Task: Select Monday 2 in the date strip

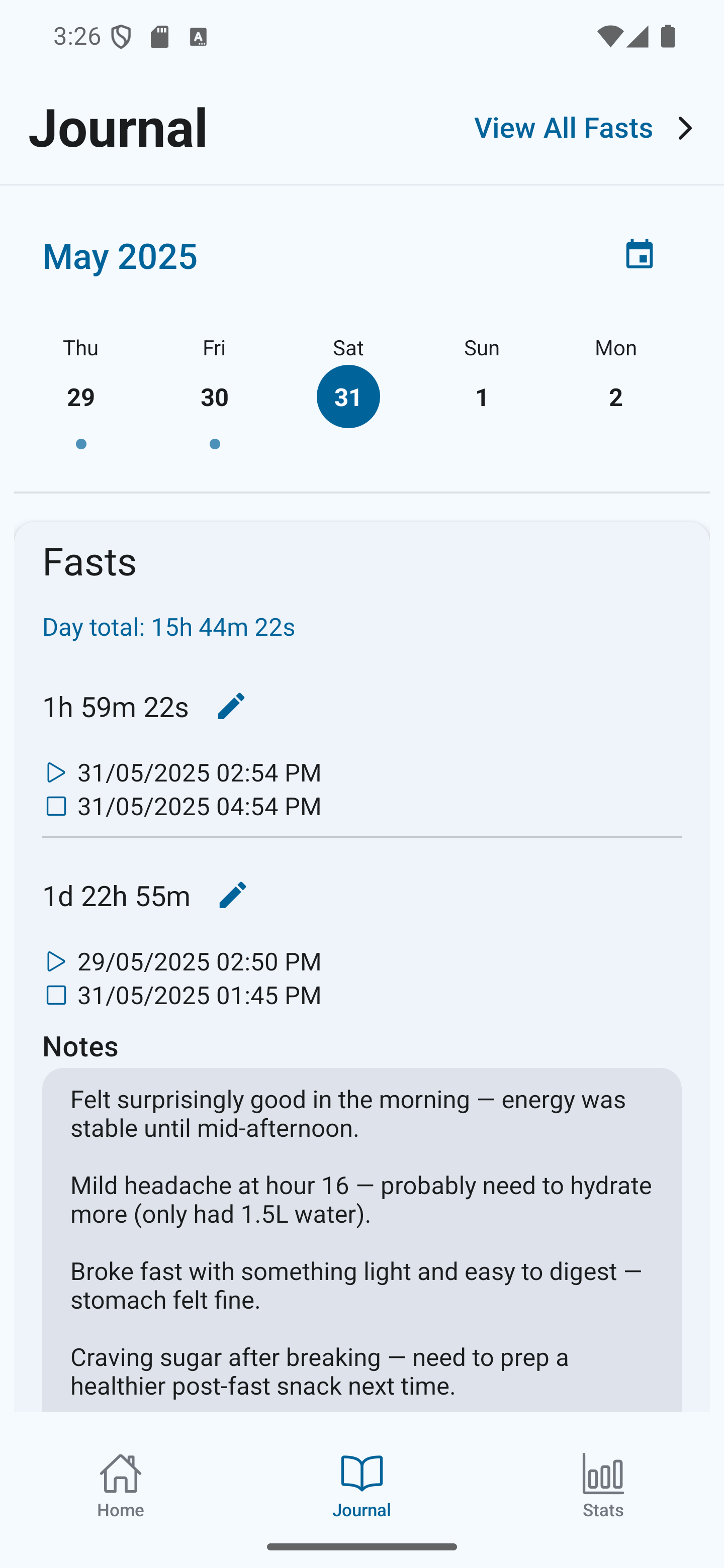Action: [615, 397]
